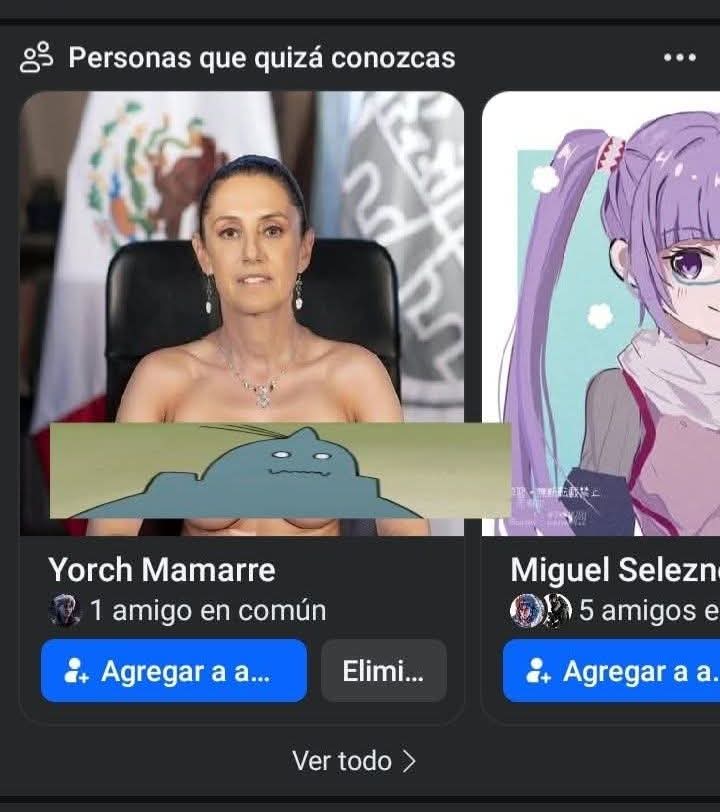
Task: Open the three-dot options menu
Action: coord(679,58)
